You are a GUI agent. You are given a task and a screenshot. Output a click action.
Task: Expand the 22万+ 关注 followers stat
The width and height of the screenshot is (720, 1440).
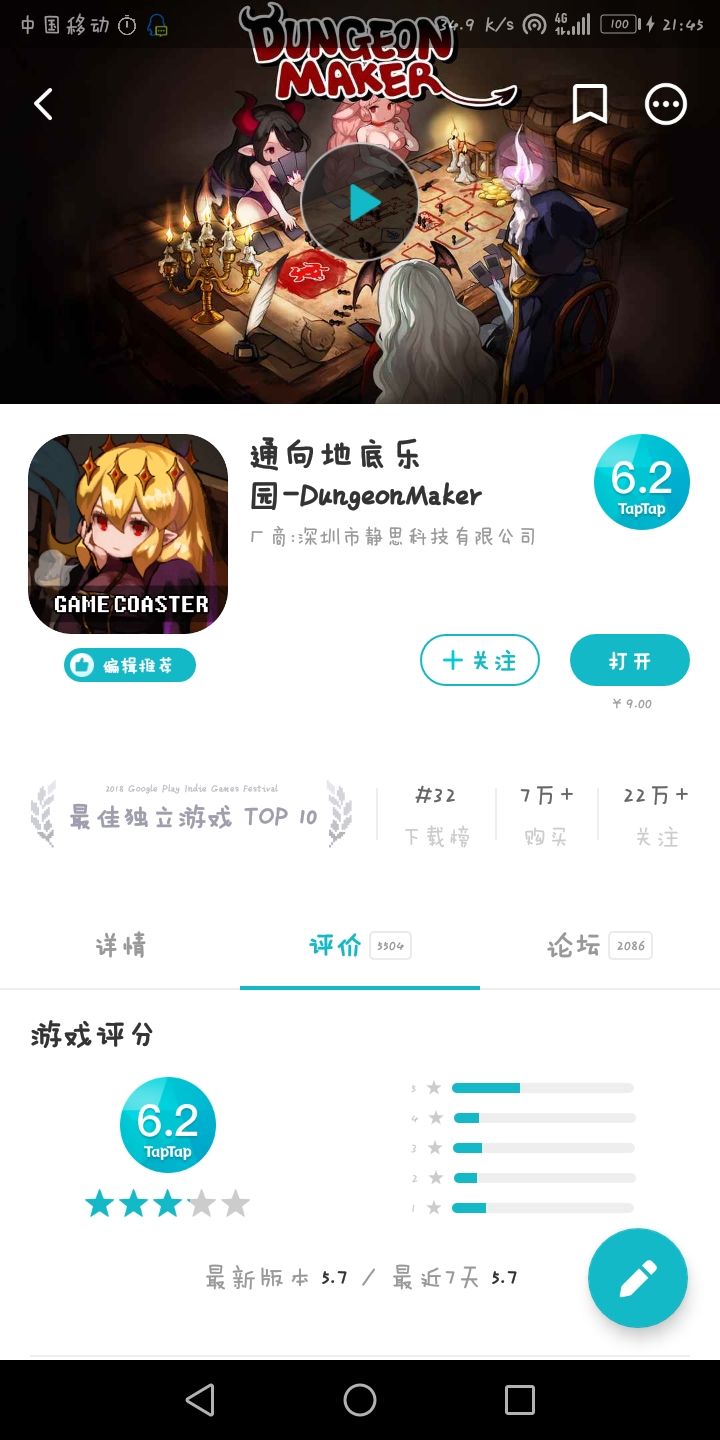point(656,812)
